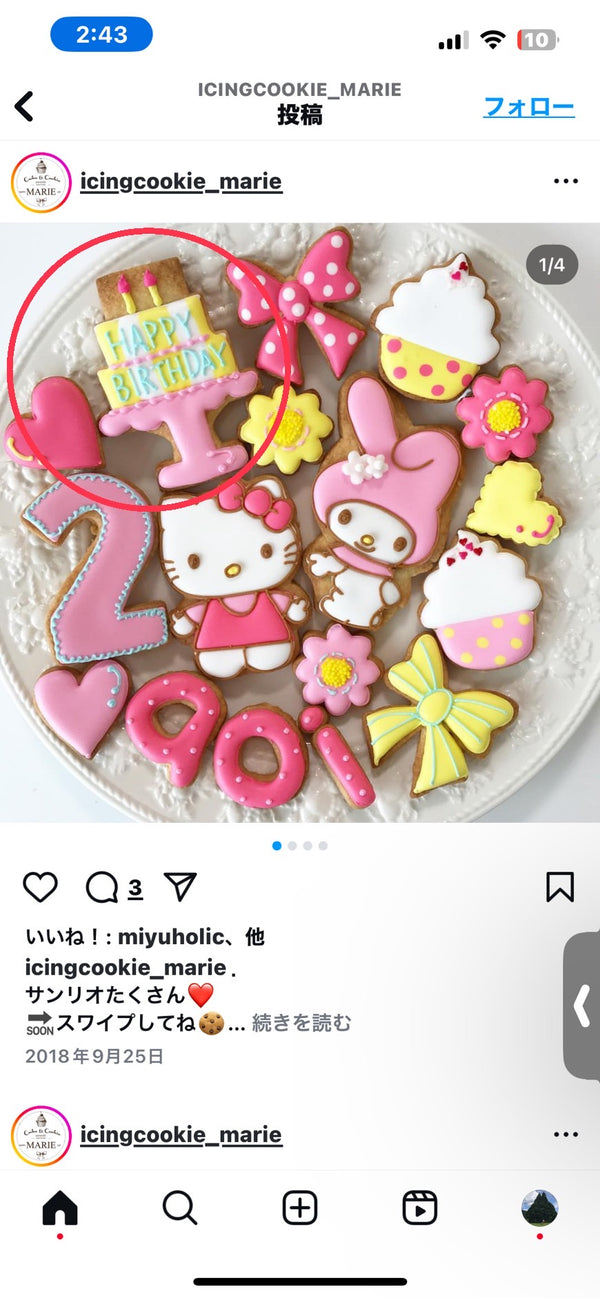Screen dimensions: 600x1298
Task: Open the icingcookie_marie profile above the cookie photo
Action: click(181, 182)
